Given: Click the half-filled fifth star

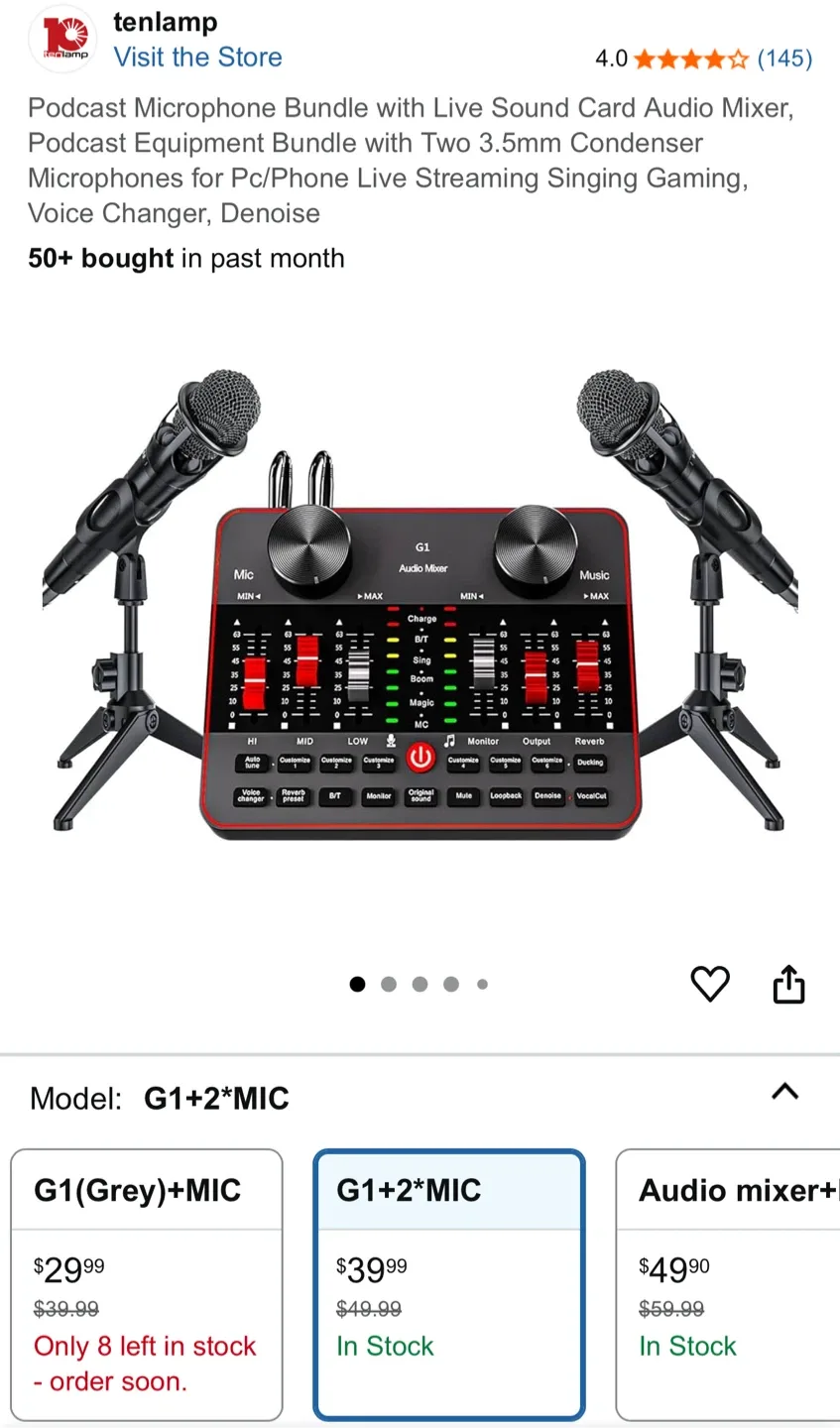Looking at the screenshot, I should 736,59.
